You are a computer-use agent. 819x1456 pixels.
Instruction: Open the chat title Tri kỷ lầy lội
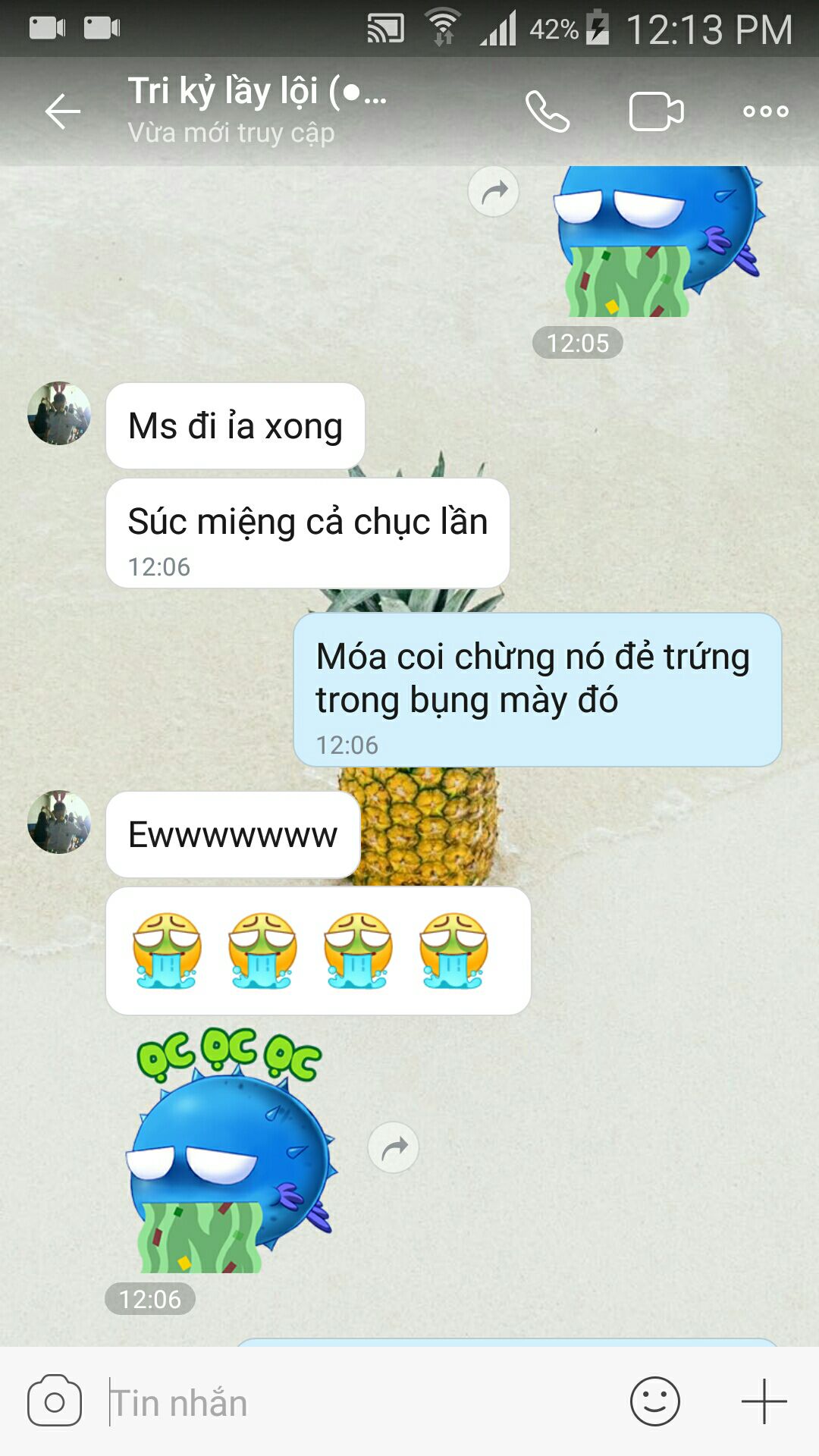[x=258, y=92]
